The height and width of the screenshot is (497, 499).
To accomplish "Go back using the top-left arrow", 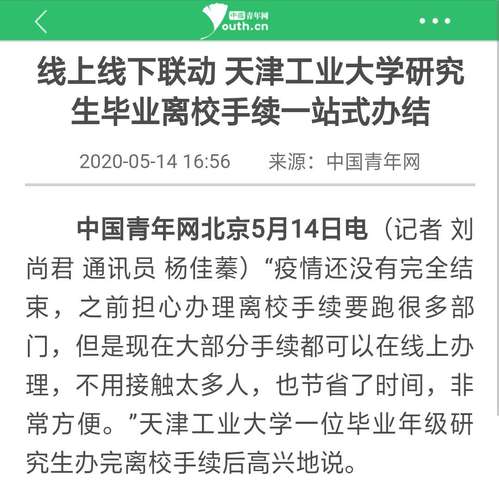I will click(41, 22).
